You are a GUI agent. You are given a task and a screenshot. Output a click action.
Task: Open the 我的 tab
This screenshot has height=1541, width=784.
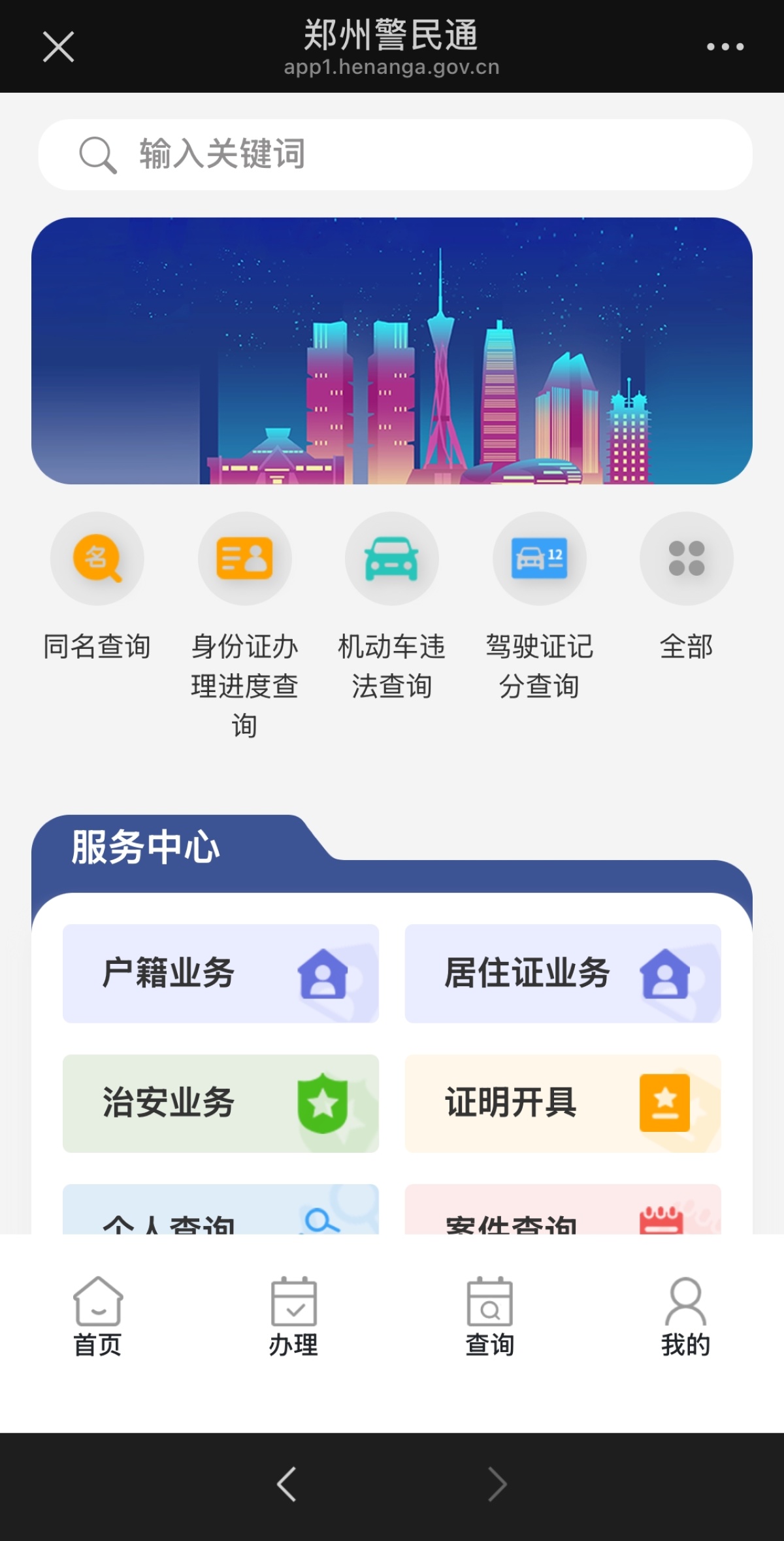(x=685, y=1317)
